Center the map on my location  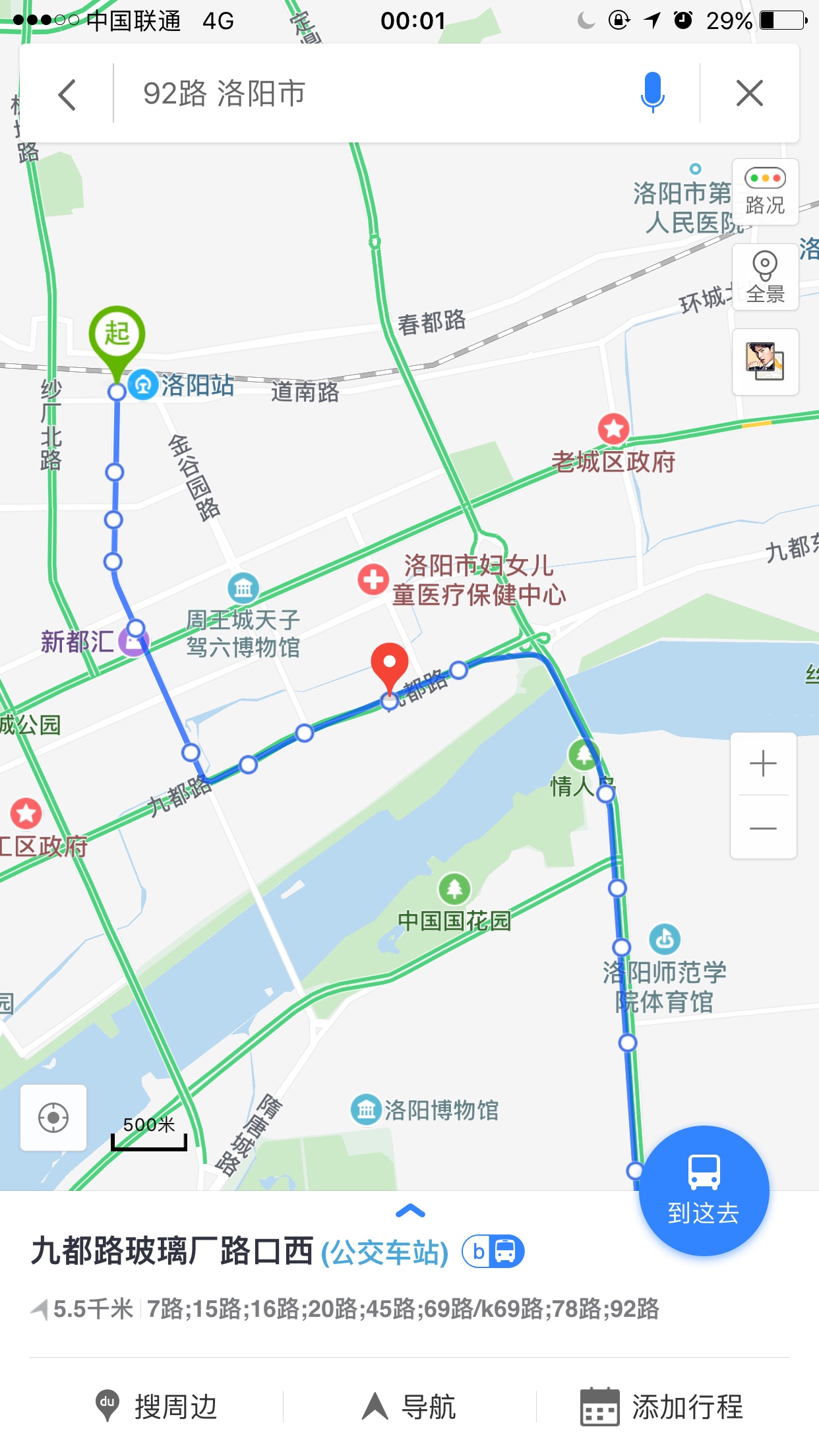point(53,1118)
